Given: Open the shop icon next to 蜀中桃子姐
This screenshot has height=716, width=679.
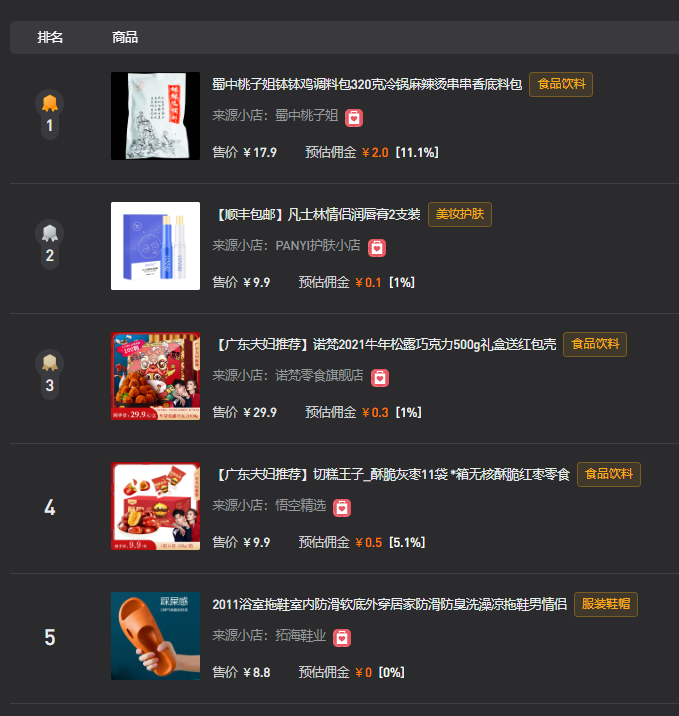Looking at the screenshot, I should tap(354, 118).
